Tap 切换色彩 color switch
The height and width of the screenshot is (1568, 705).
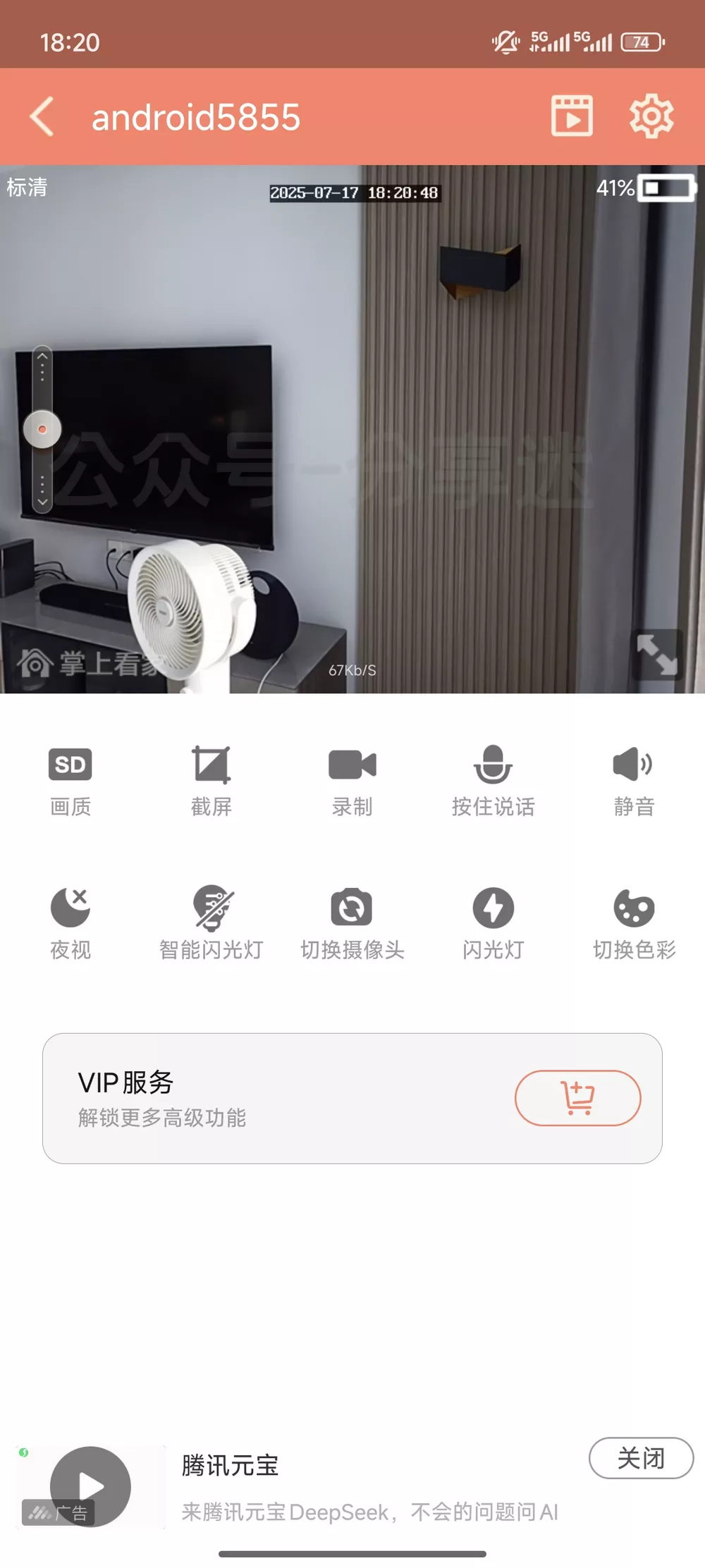click(634, 923)
